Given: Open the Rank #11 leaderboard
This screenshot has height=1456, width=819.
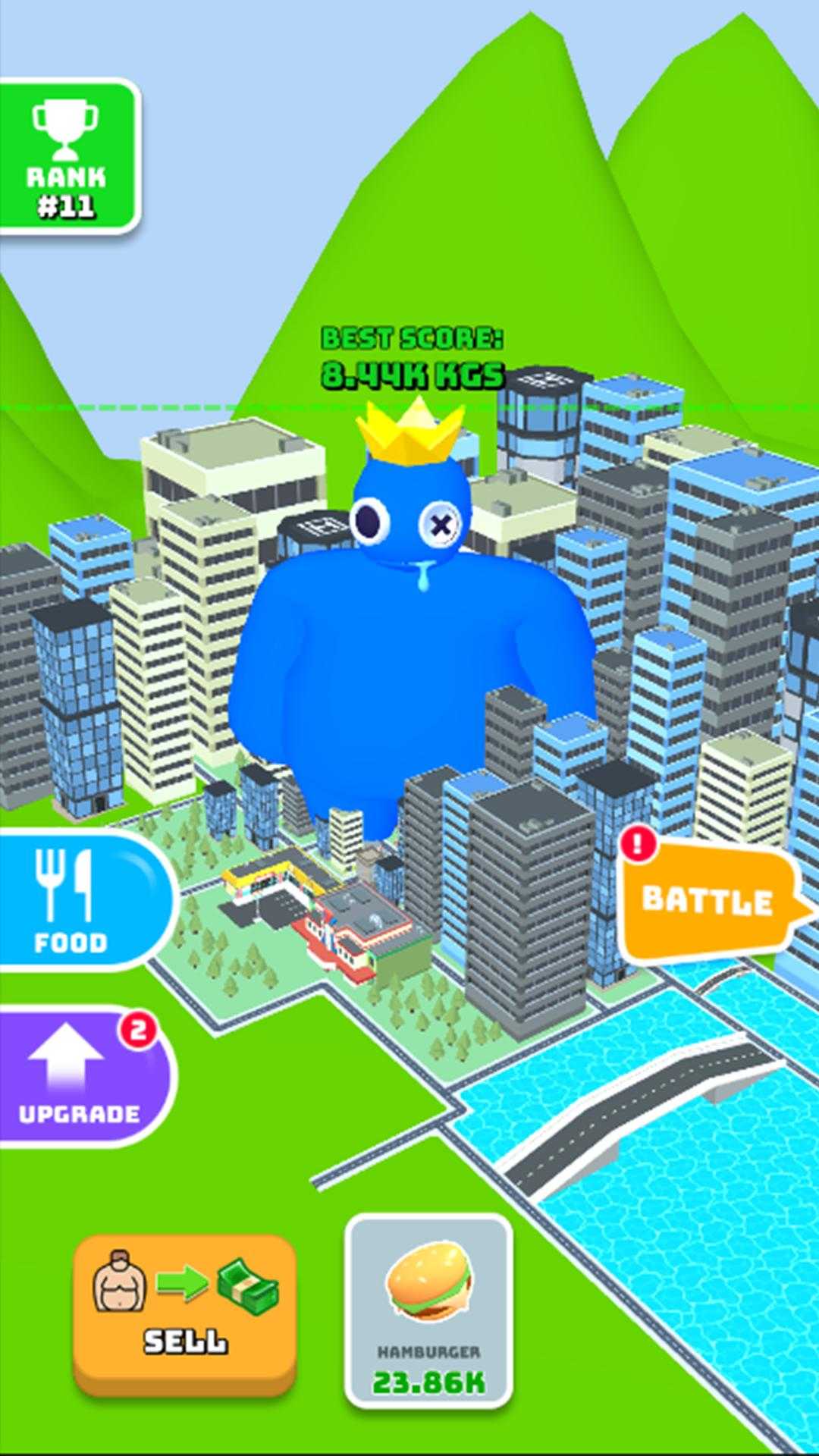Looking at the screenshot, I should point(68,157).
